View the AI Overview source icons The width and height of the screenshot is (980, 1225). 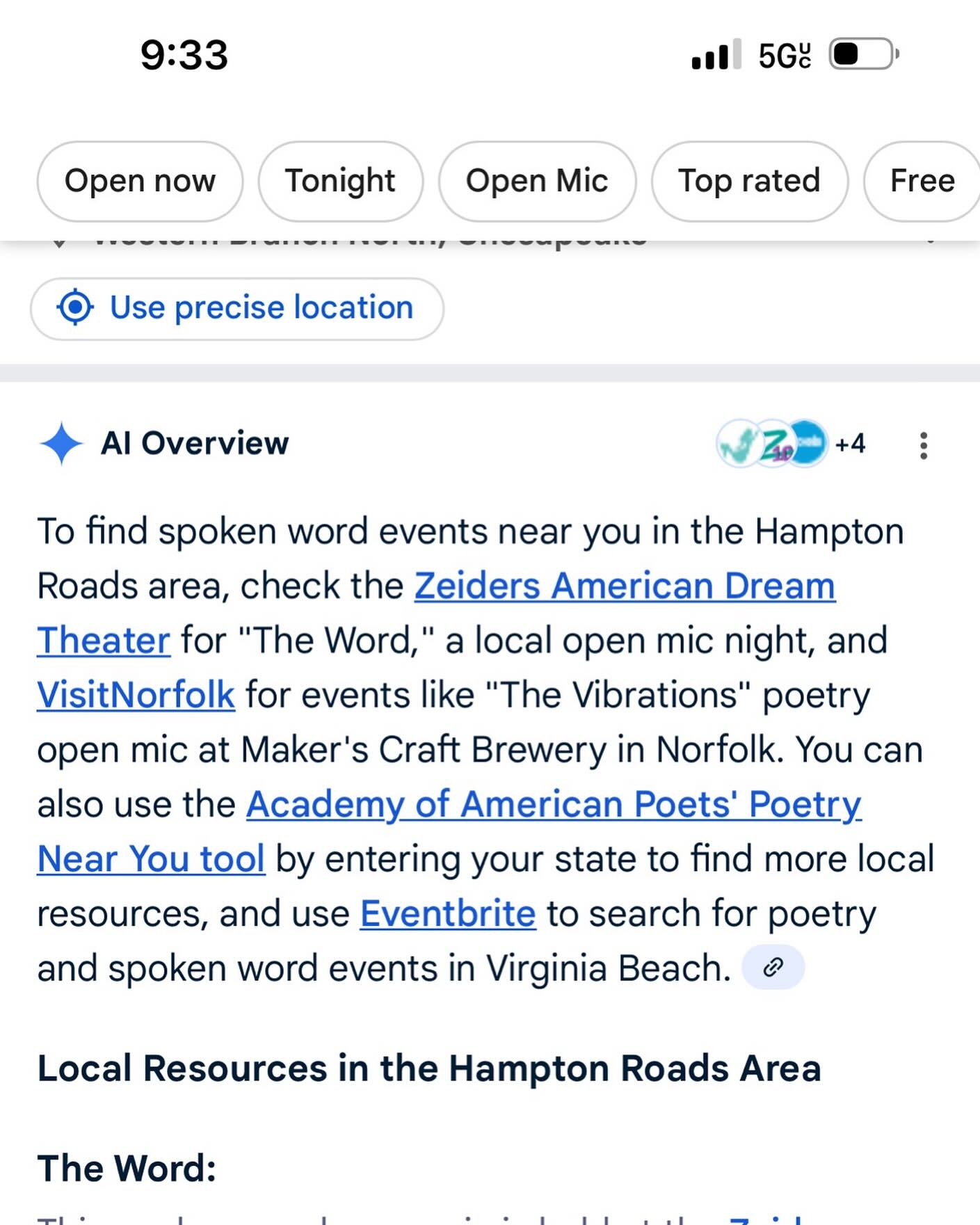point(789,444)
